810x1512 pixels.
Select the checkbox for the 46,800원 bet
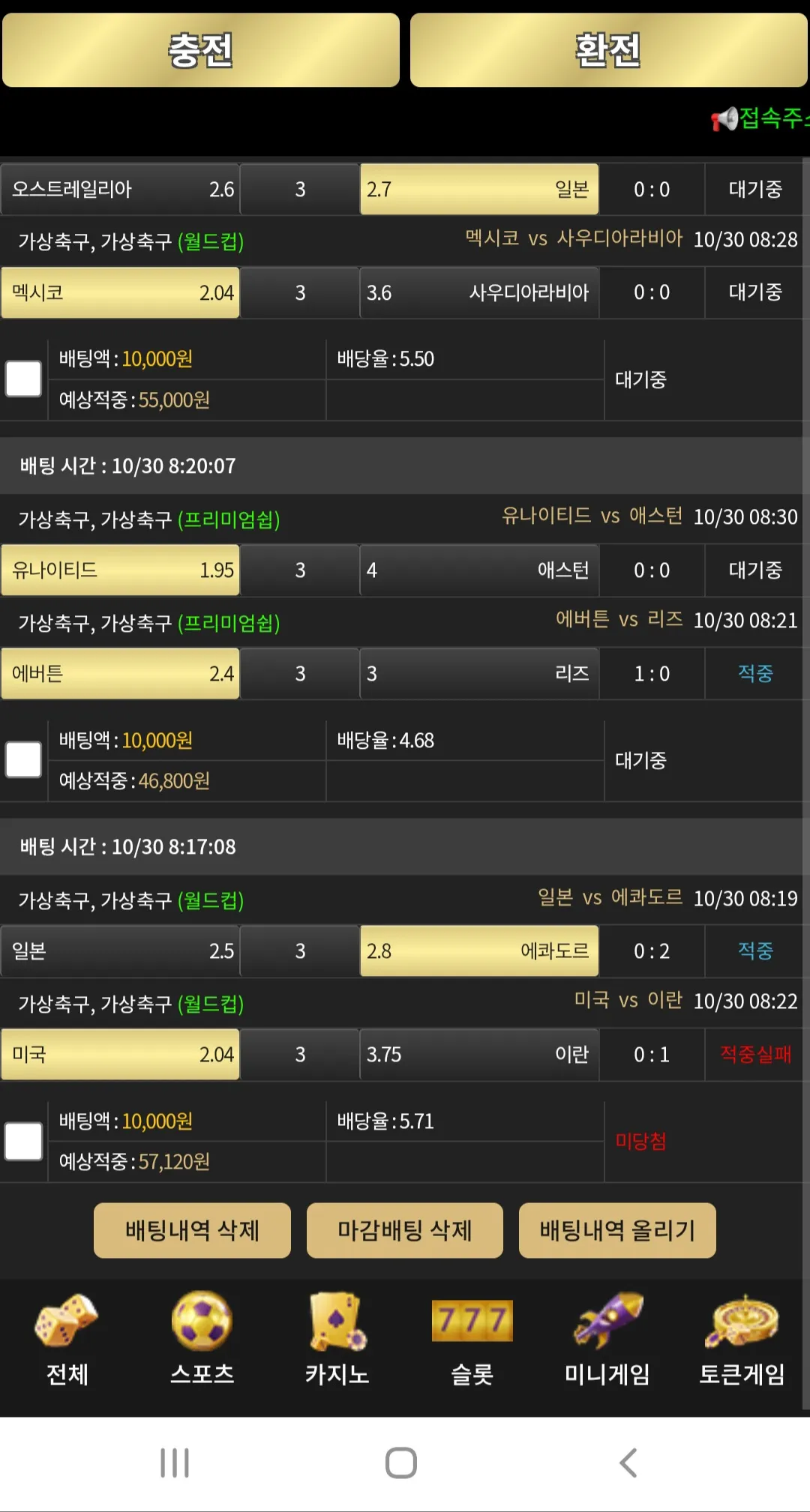(23, 760)
